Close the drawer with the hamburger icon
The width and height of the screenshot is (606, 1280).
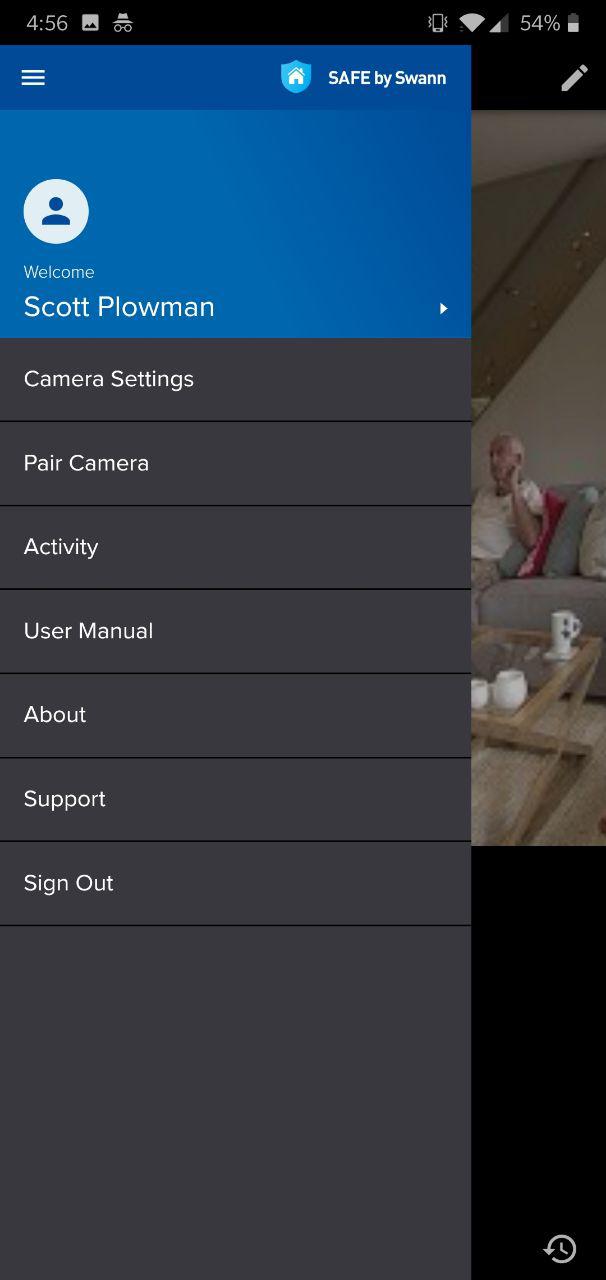[x=33, y=77]
